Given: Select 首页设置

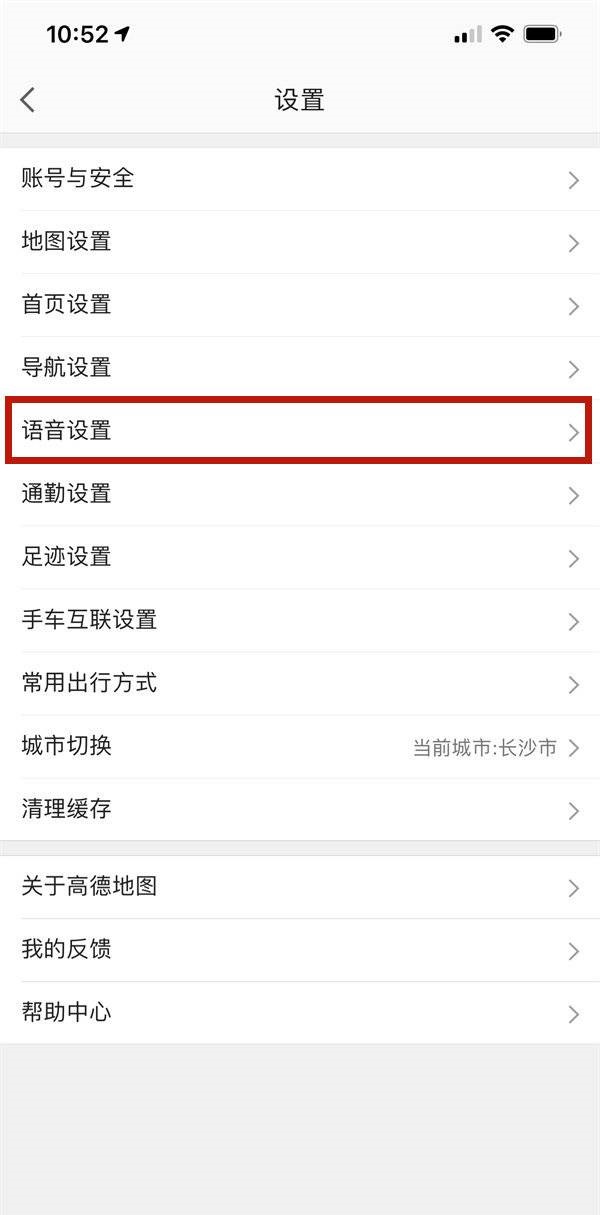Looking at the screenshot, I should [300, 305].
